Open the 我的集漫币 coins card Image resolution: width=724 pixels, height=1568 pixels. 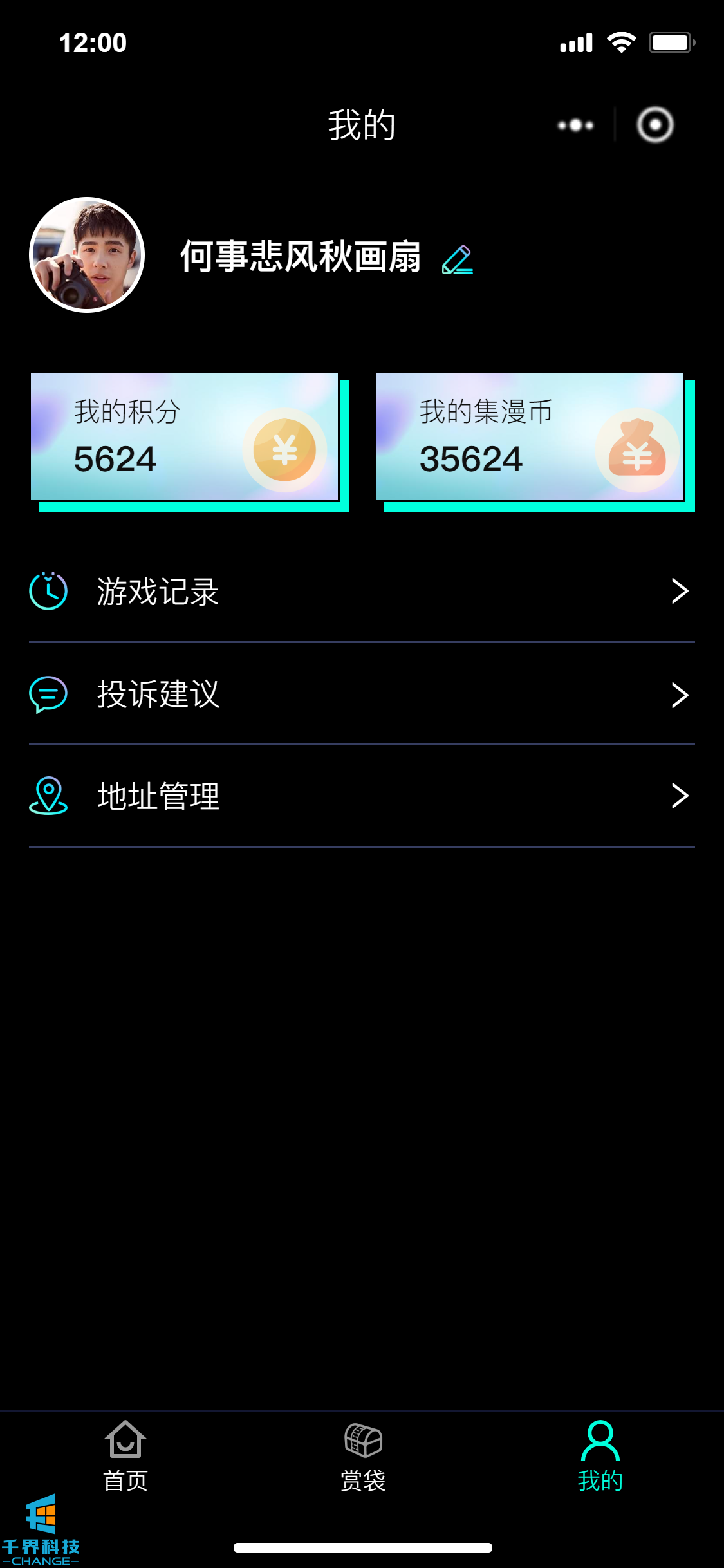(x=530, y=436)
